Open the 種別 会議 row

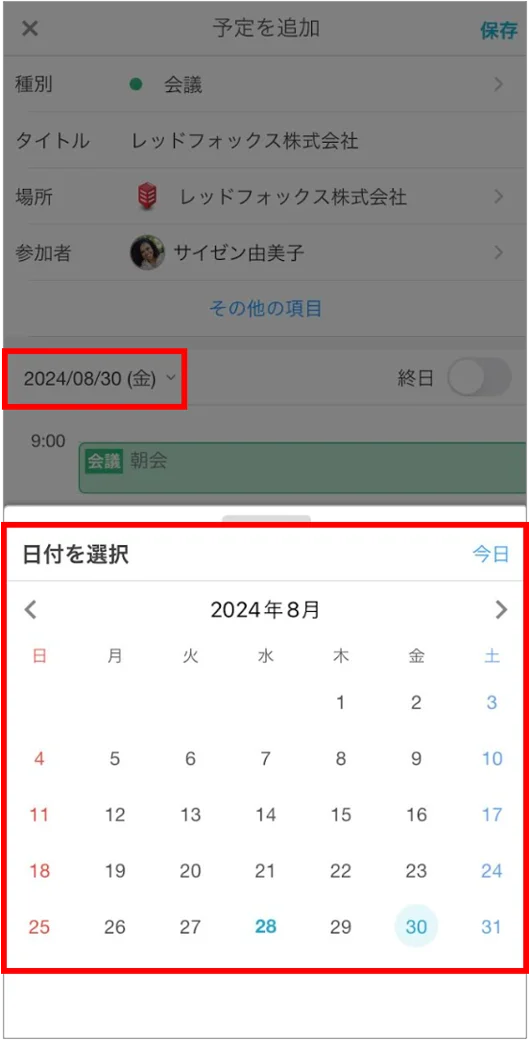pyautogui.click(x=265, y=84)
